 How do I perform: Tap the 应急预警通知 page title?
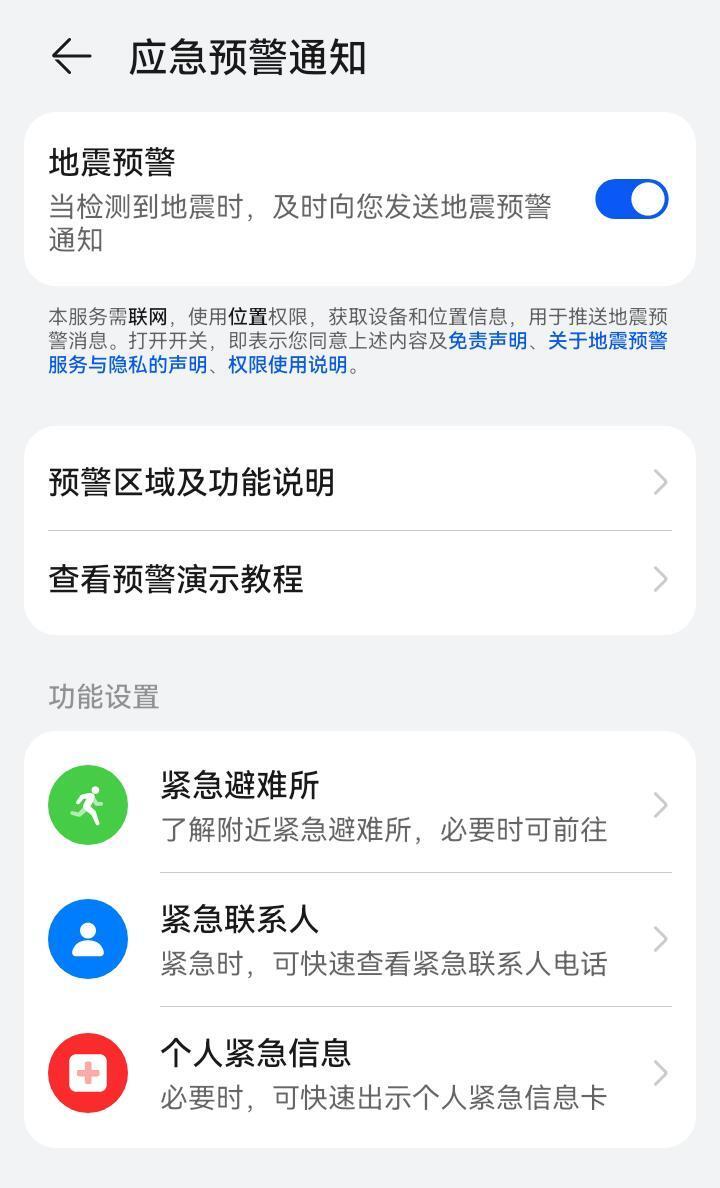(x=250, y=57)
